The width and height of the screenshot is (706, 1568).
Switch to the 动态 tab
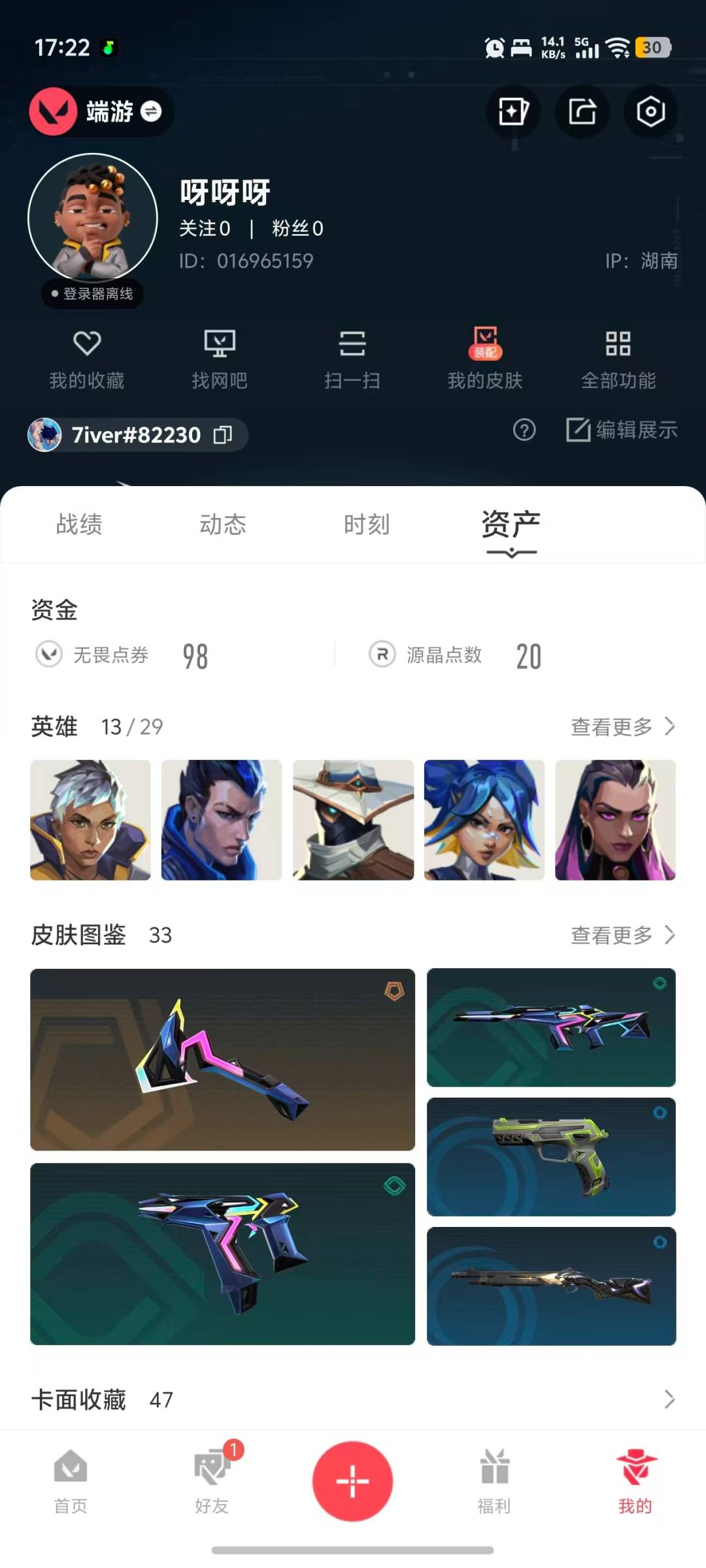click(222, 523)
